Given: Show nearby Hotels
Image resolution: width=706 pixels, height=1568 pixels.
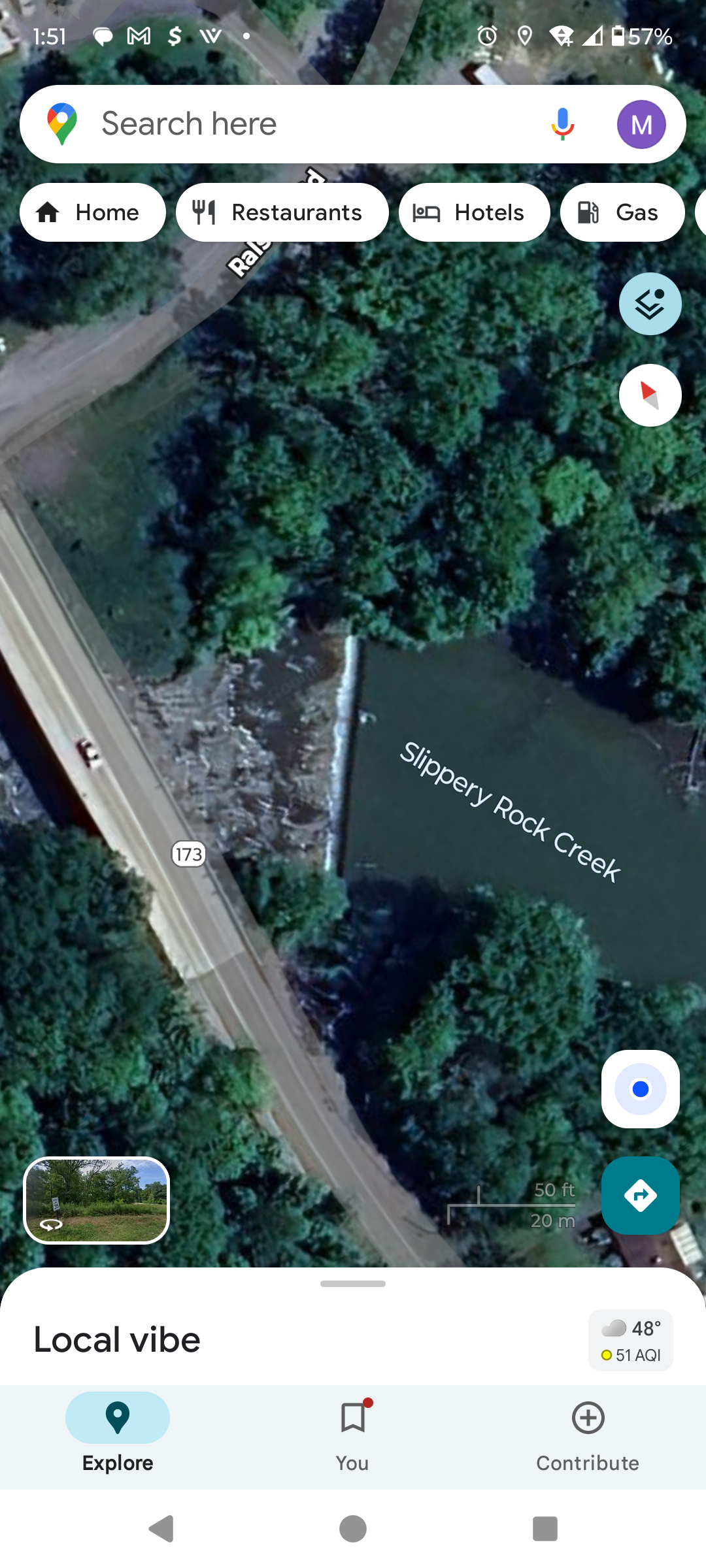Looking at the screenshot, I should coord(474,212).
